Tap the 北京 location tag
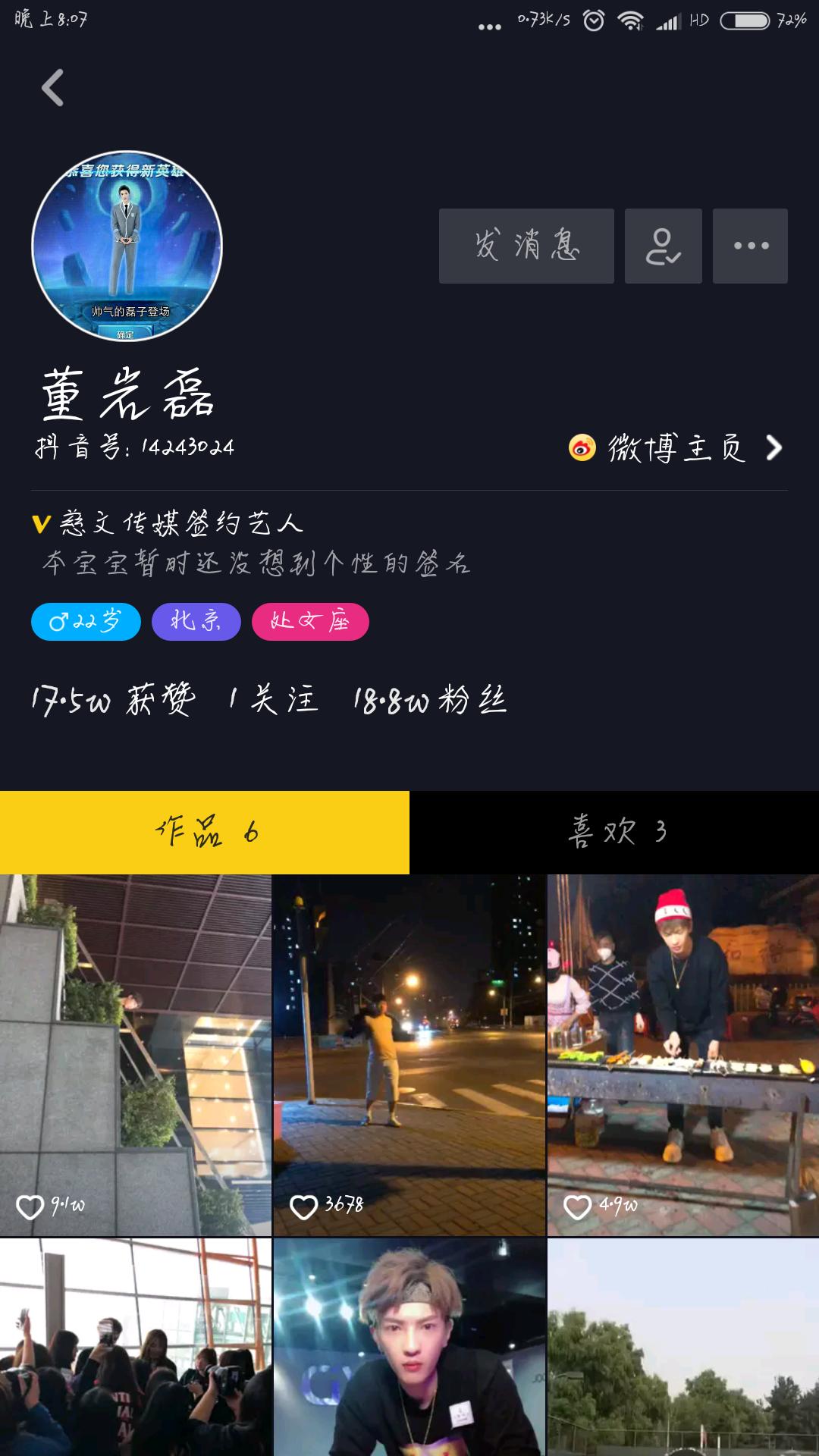 [196, 622]
